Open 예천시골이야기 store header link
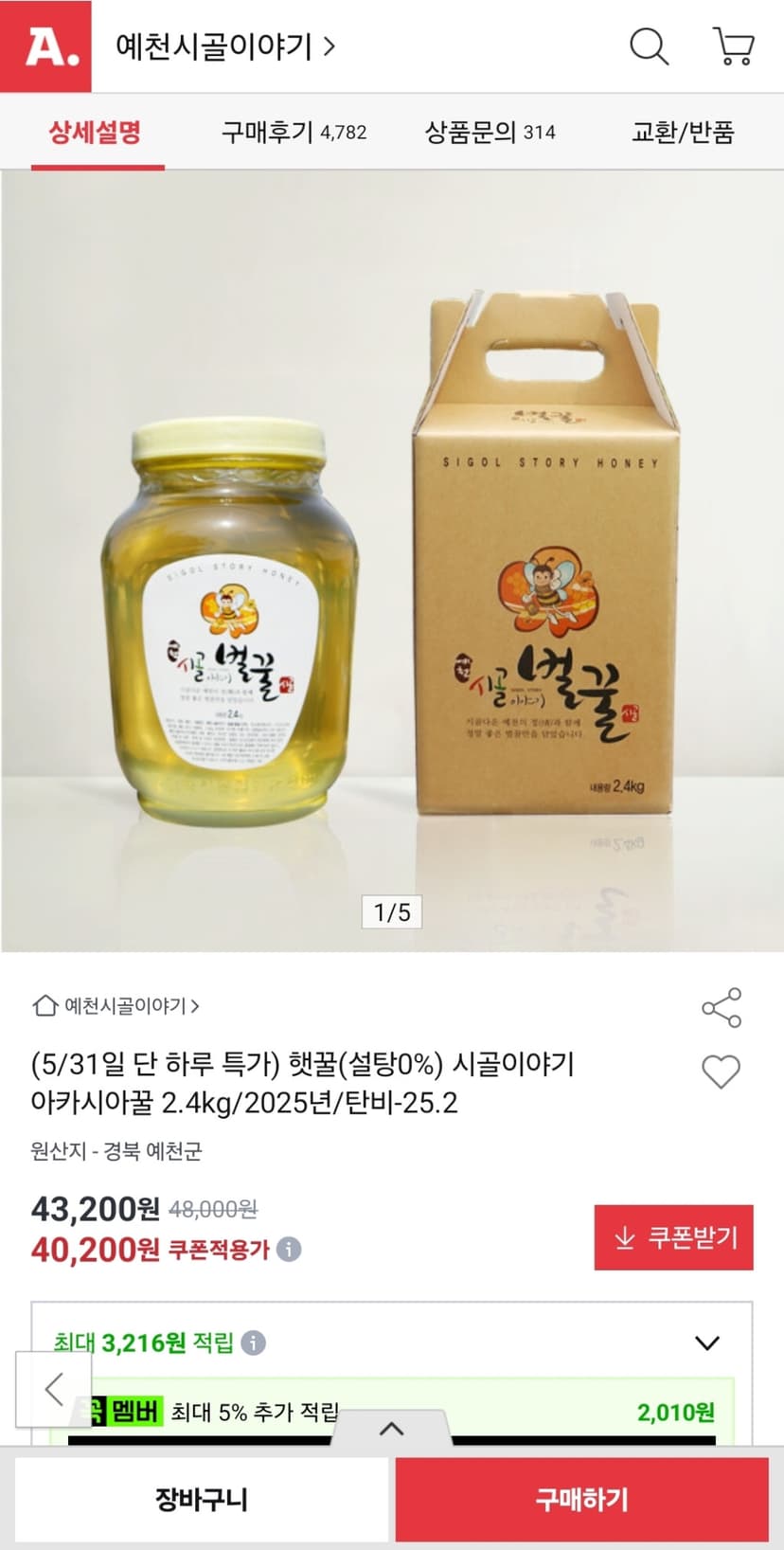Screen dimensions: 784x1550 225,46
